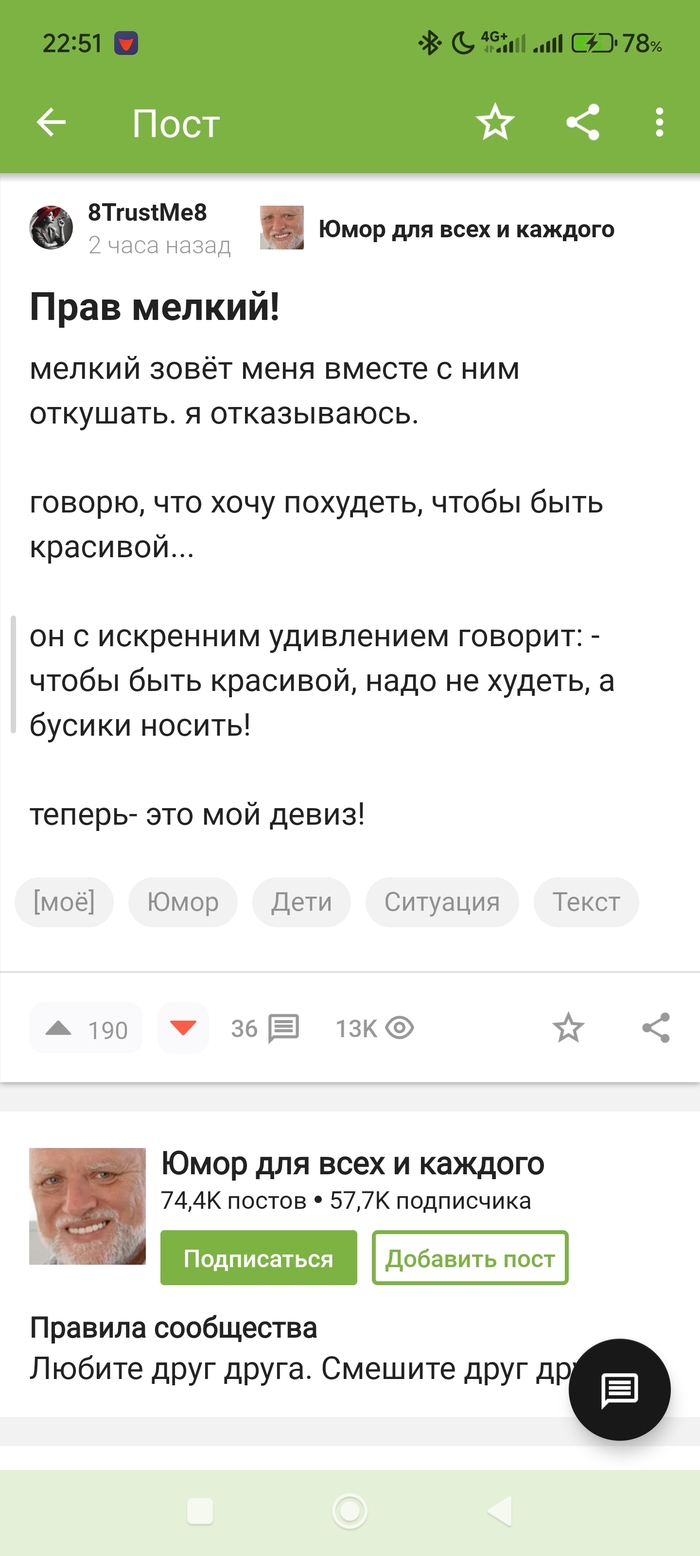700x1556 pixels.
Task: Share the post from the app bar
Action: (x=582, y=123)
